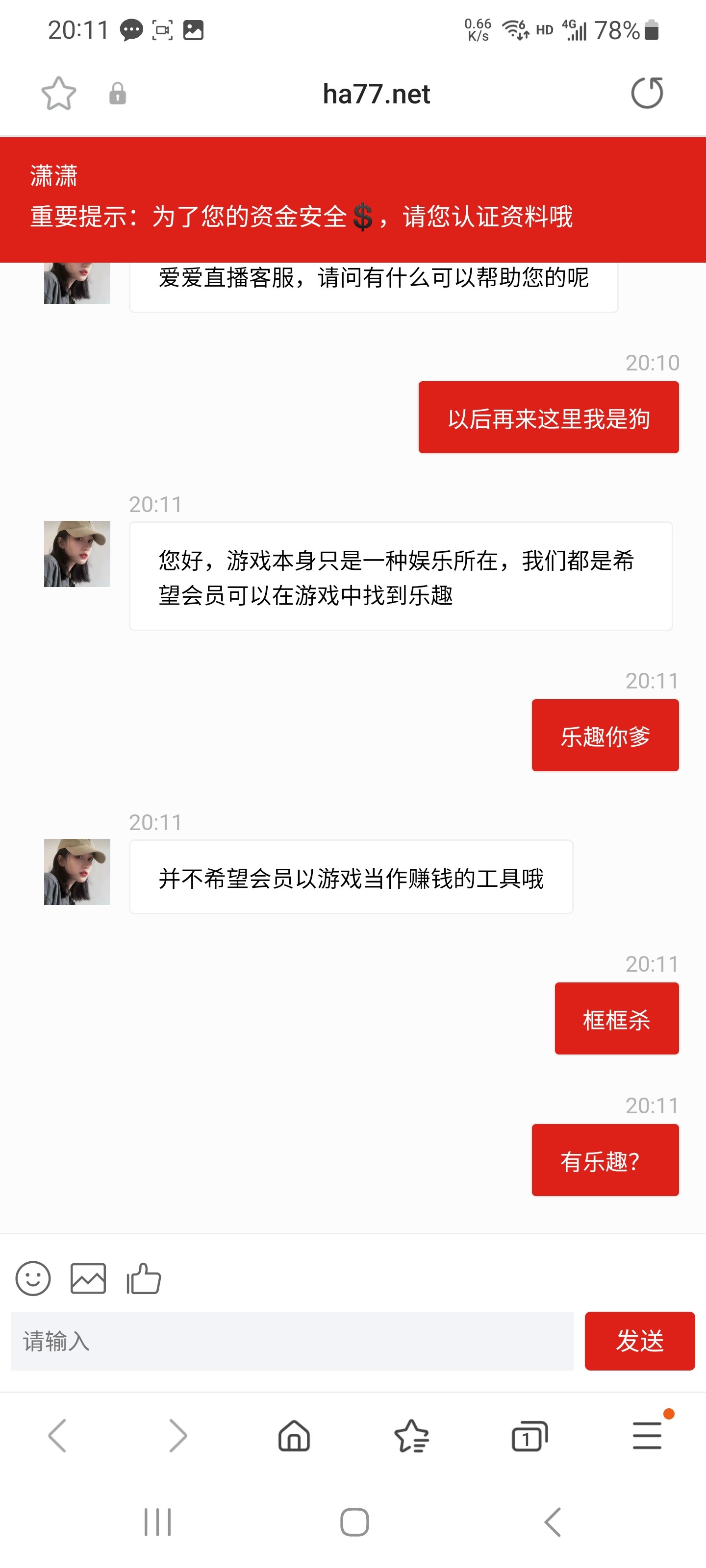Go back to the previous page
The image size is (706, 1568).
(57, 1436)
